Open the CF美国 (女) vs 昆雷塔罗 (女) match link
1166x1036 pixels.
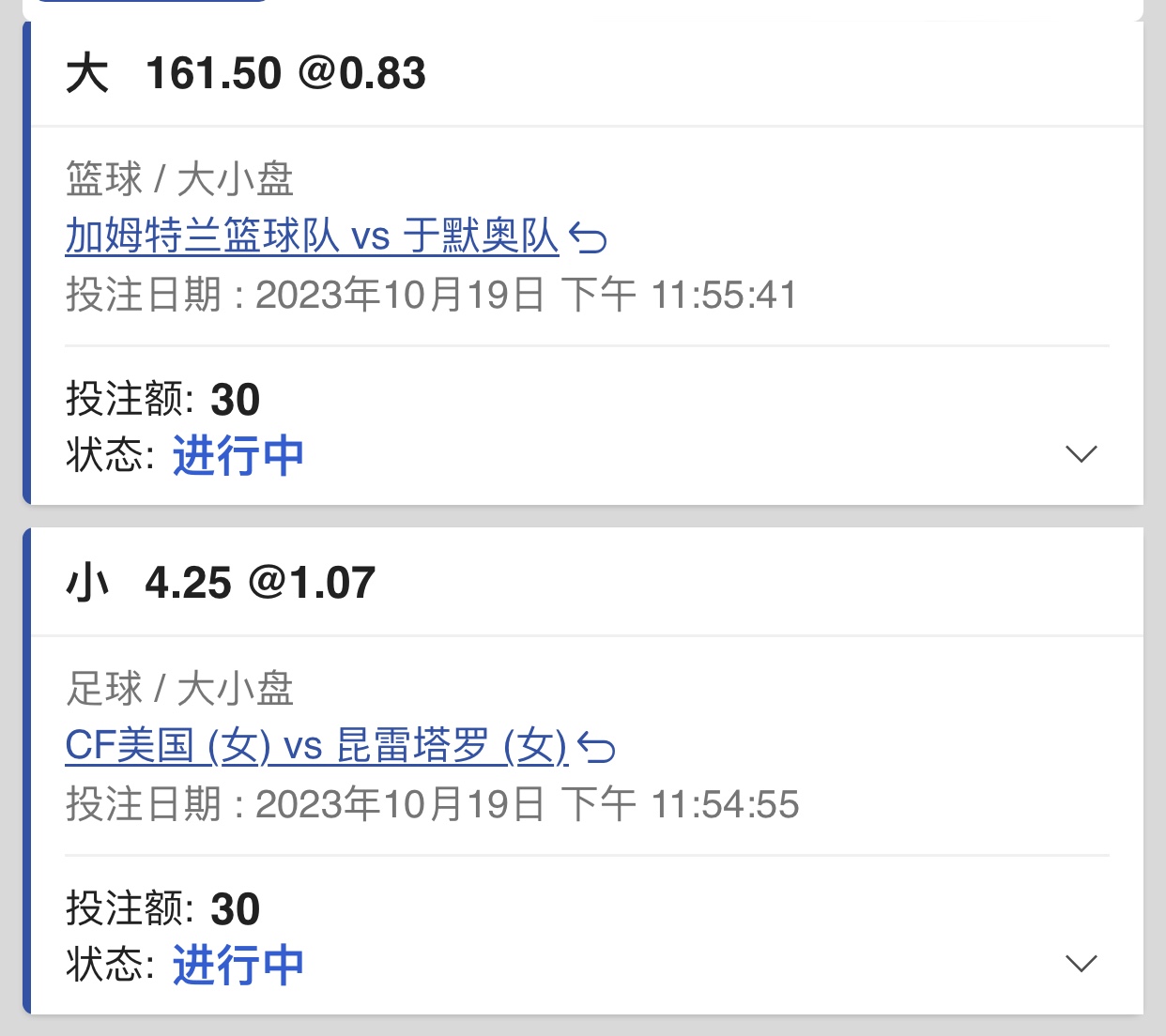tap(316, 747)
